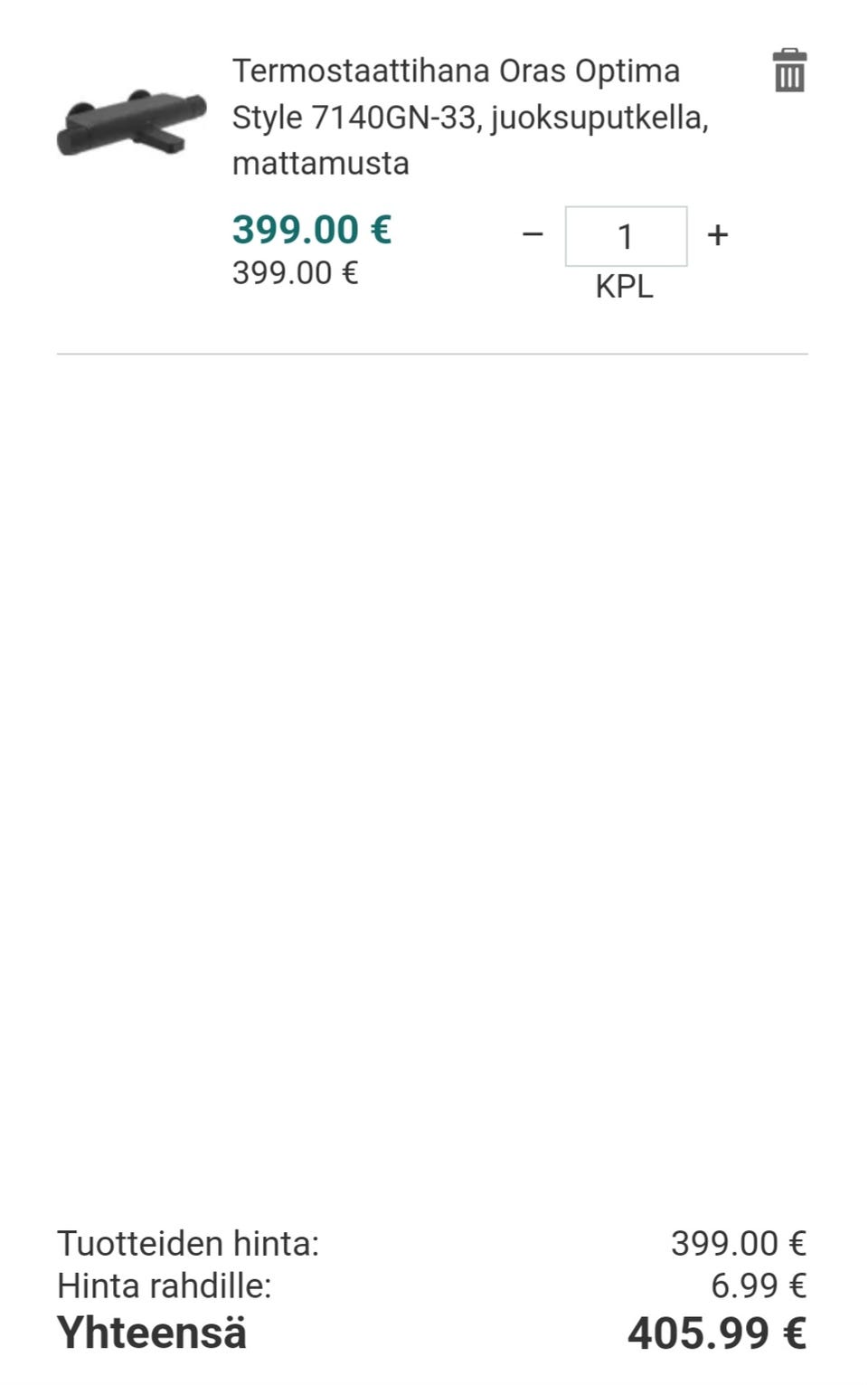Edit the quantity field showing 1
Screen dimensions: 868x1385
626,236
